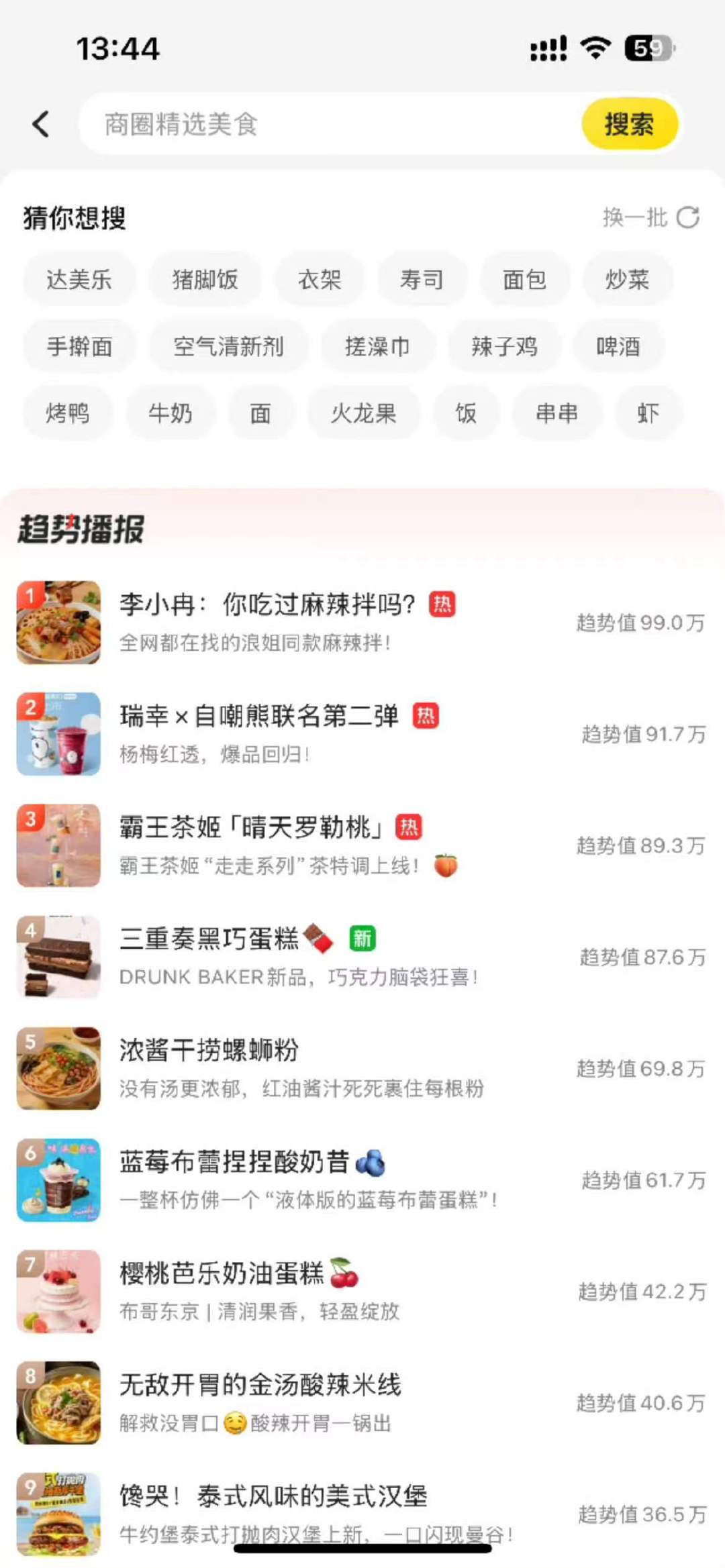Select the 寿司 suggestion chip
This screenshot has width=725, height=1568.
coord(422,280)
